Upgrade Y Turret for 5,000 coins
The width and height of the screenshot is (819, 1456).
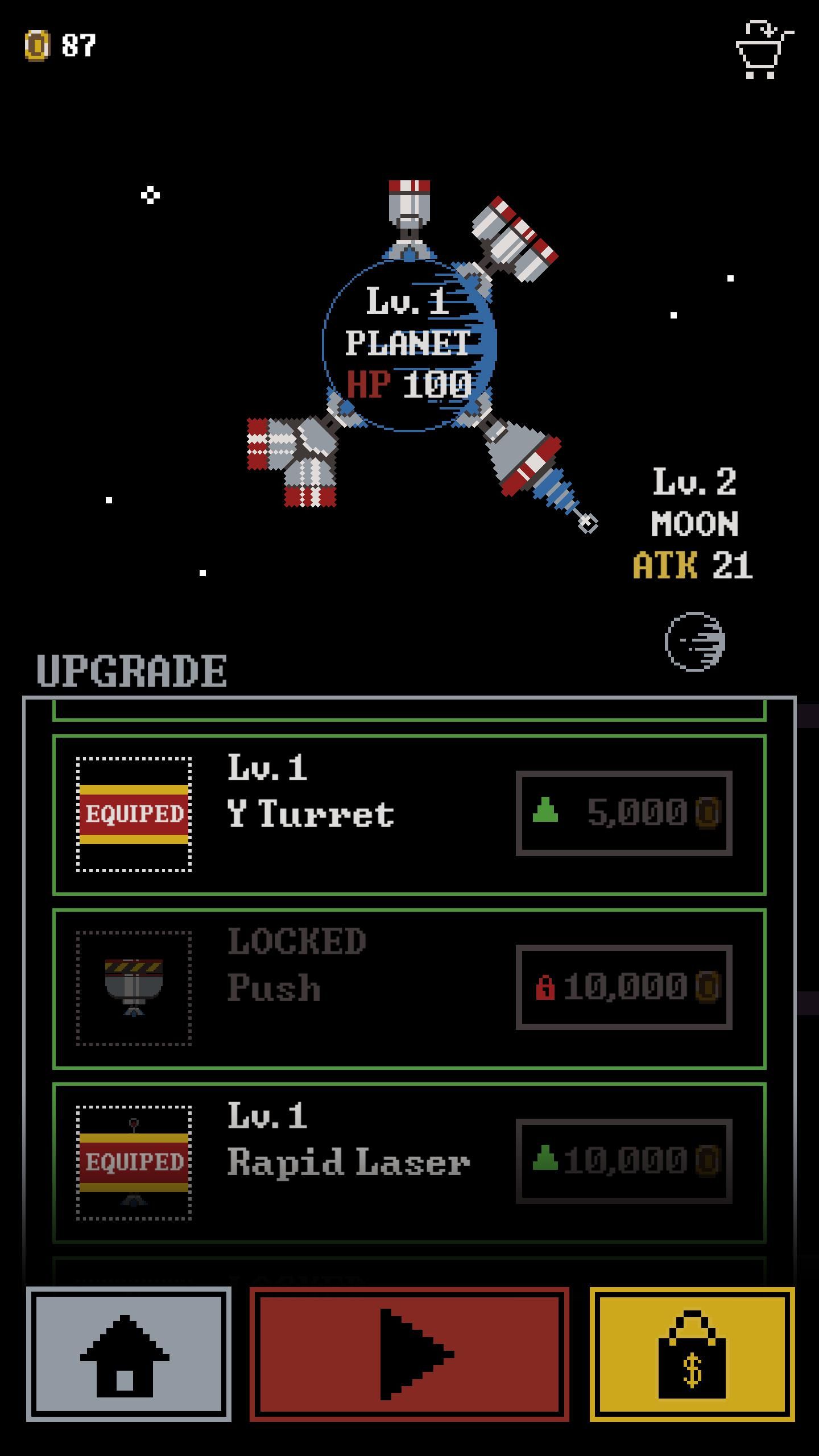tap(624, 813)
